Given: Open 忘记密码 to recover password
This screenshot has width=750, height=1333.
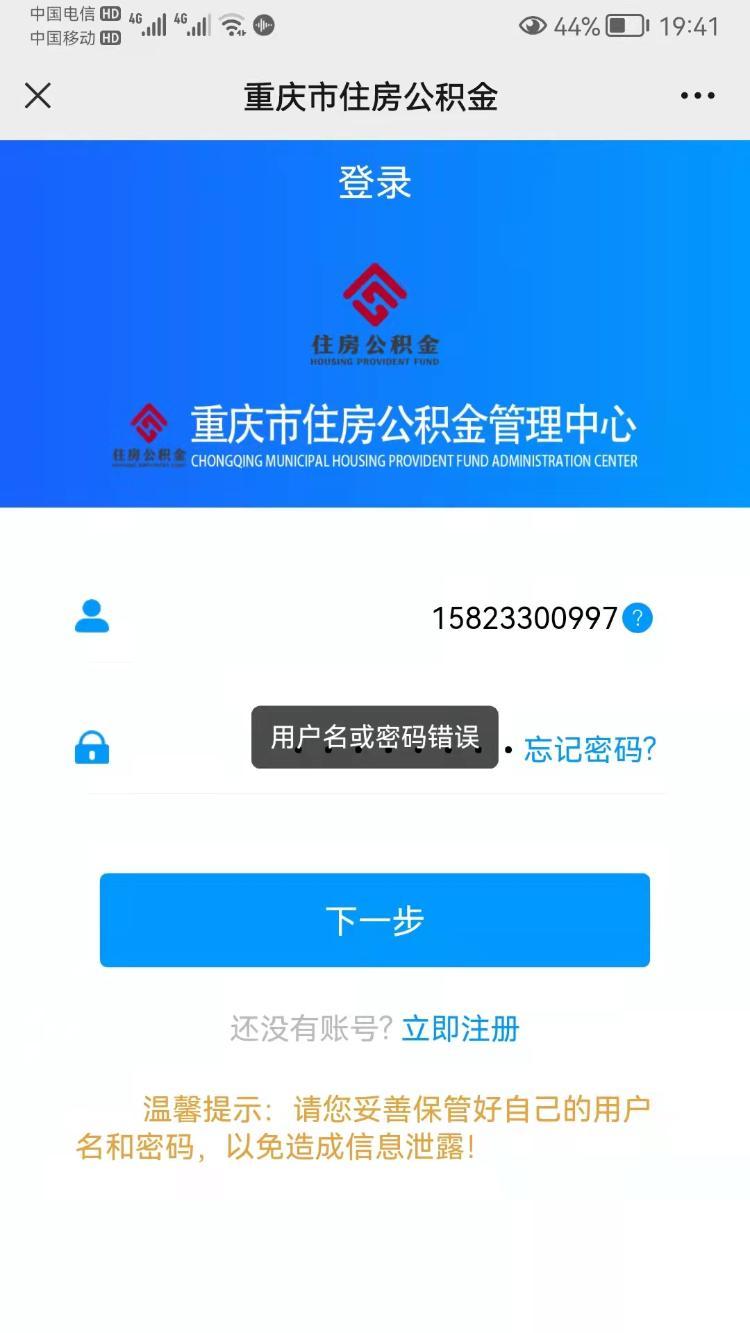Looking at the screenshot, I should coord(588,750).
